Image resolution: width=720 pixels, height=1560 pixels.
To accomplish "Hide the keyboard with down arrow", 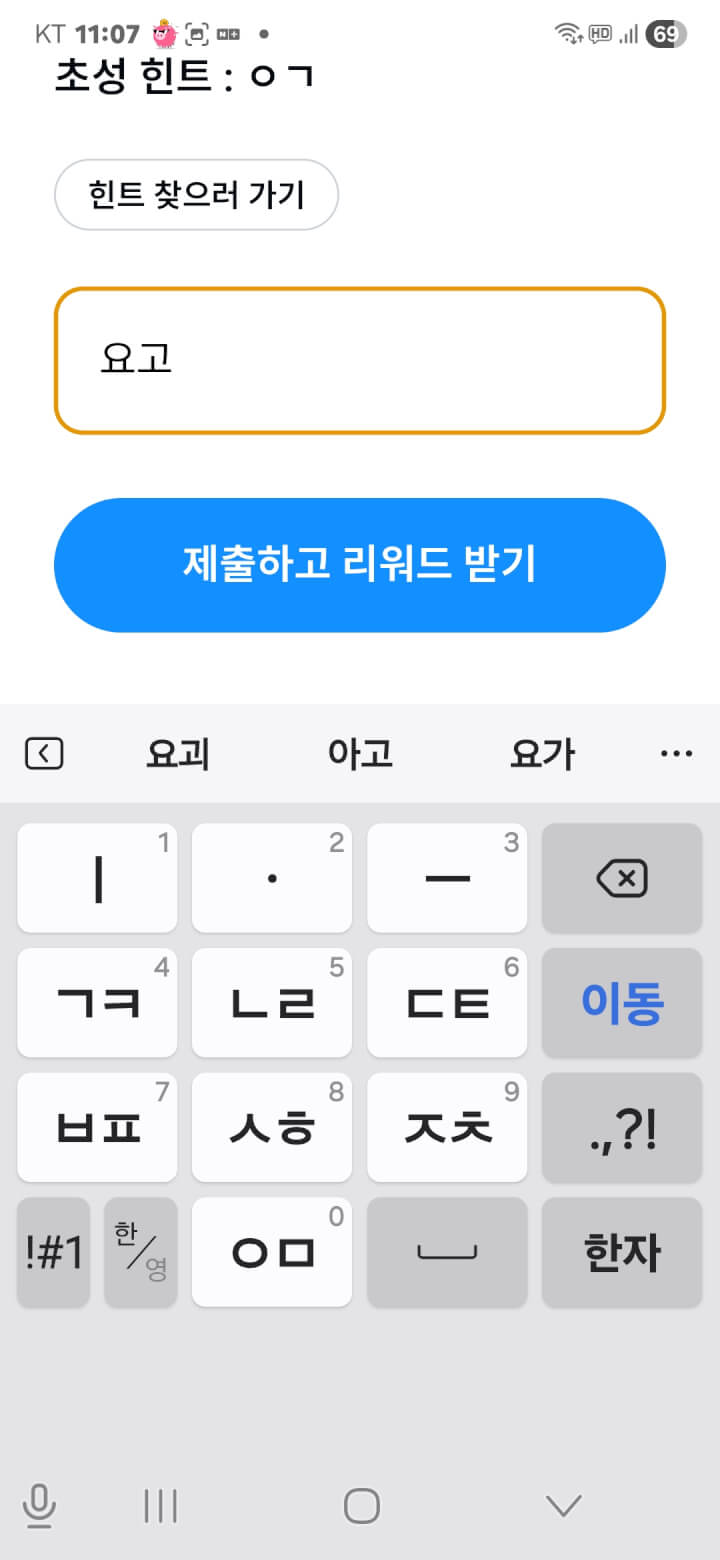I will click(x=564, y=1506).
